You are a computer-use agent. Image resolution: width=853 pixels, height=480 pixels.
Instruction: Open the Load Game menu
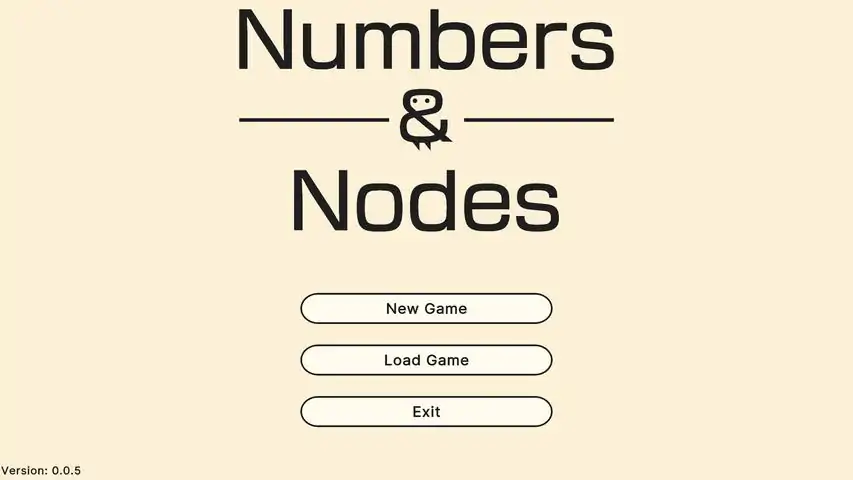(426, 360)
